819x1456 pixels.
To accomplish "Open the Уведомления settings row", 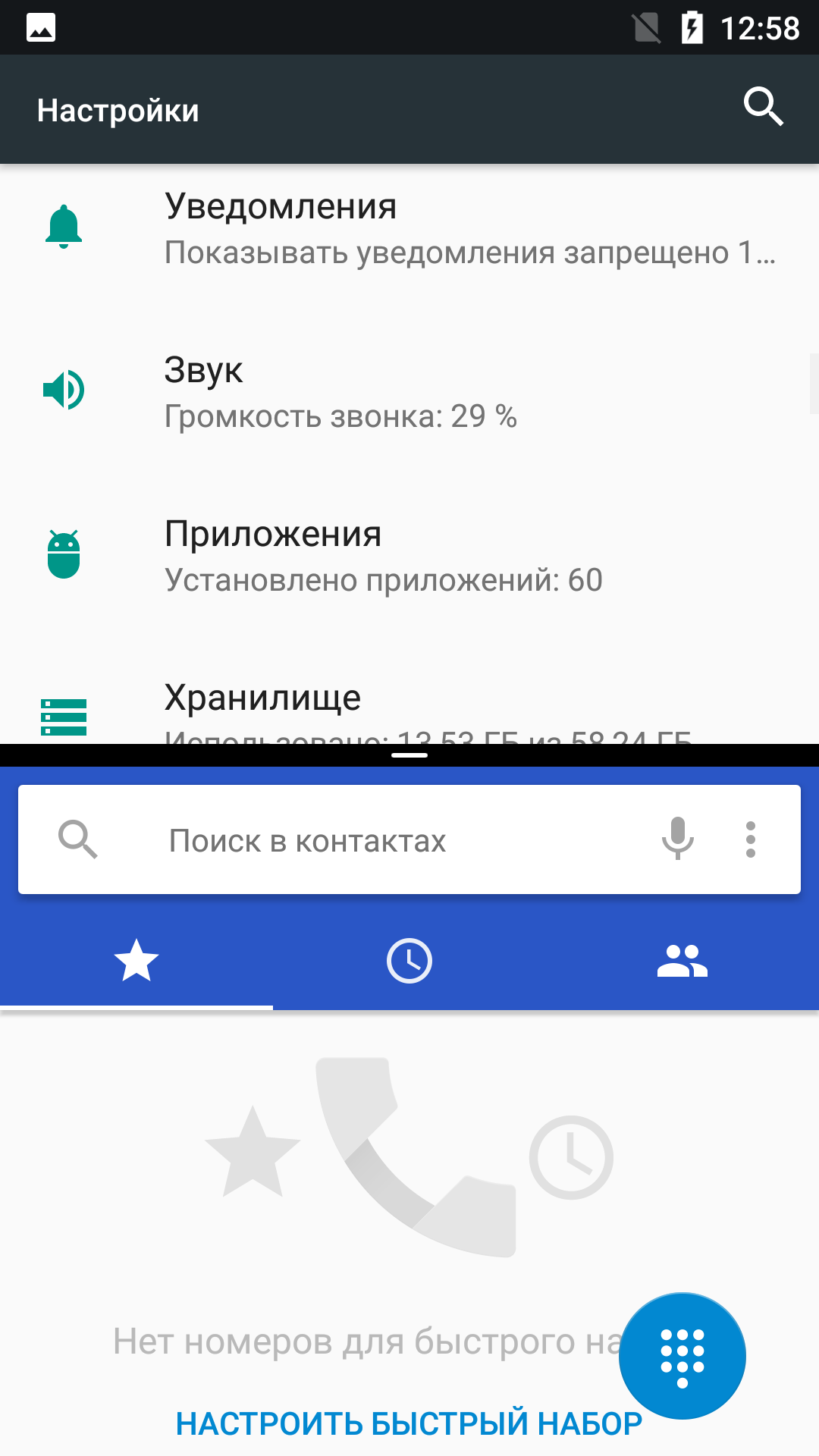I will 409,229.
